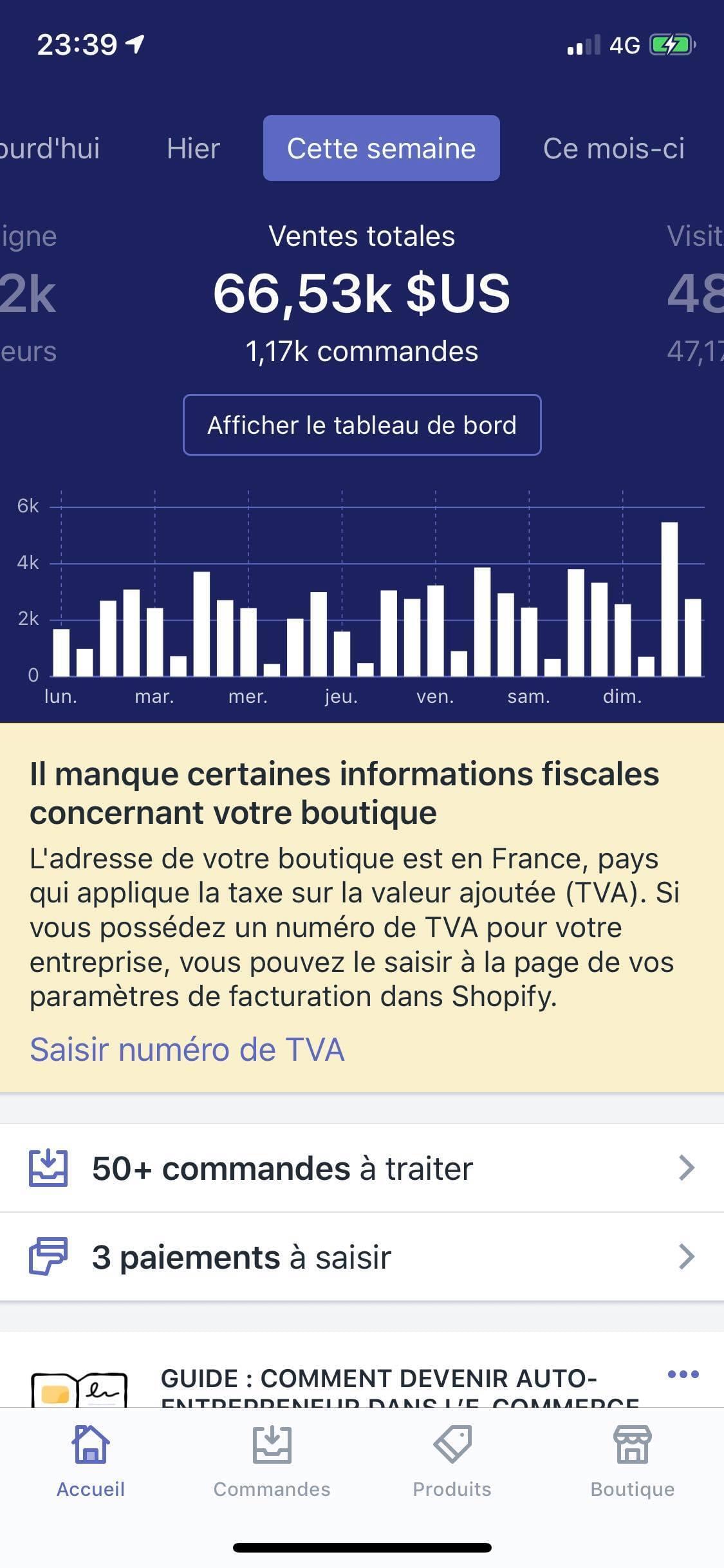
Task: Open the Saisir numéro de TVA link
Action: 187,1050
